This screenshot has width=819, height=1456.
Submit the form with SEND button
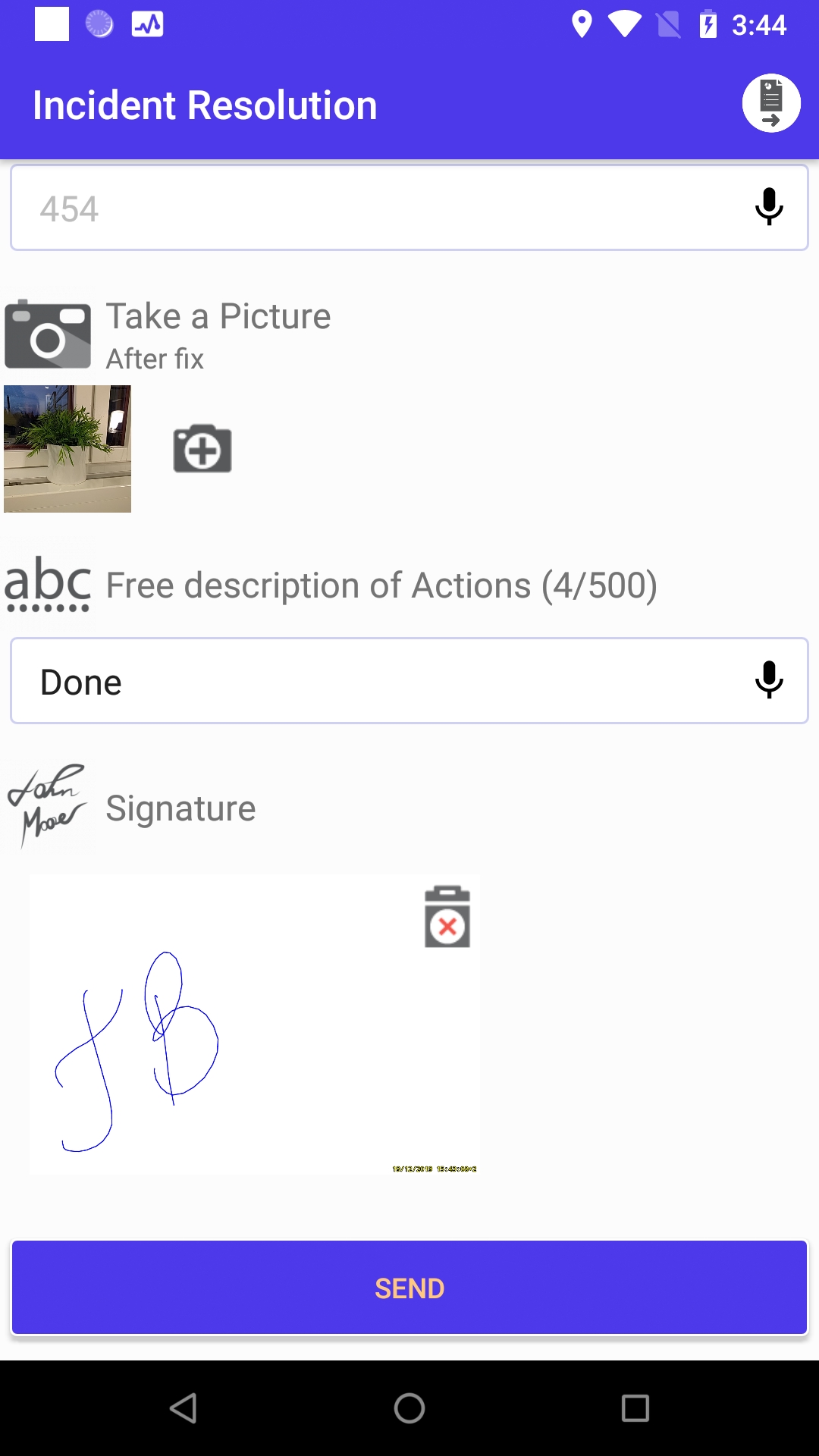point(409,1288)
